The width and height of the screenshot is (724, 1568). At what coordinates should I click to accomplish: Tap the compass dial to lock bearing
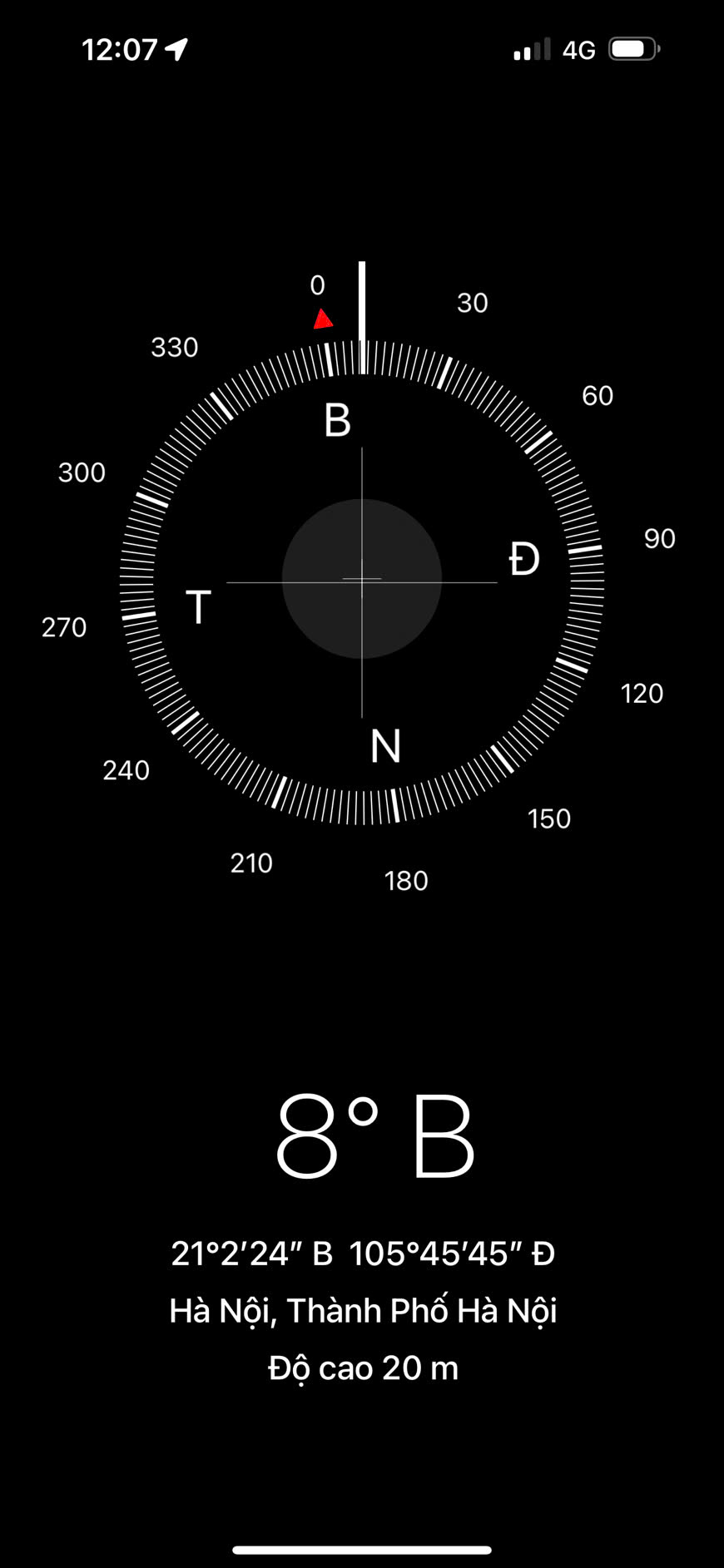point(362,581)
